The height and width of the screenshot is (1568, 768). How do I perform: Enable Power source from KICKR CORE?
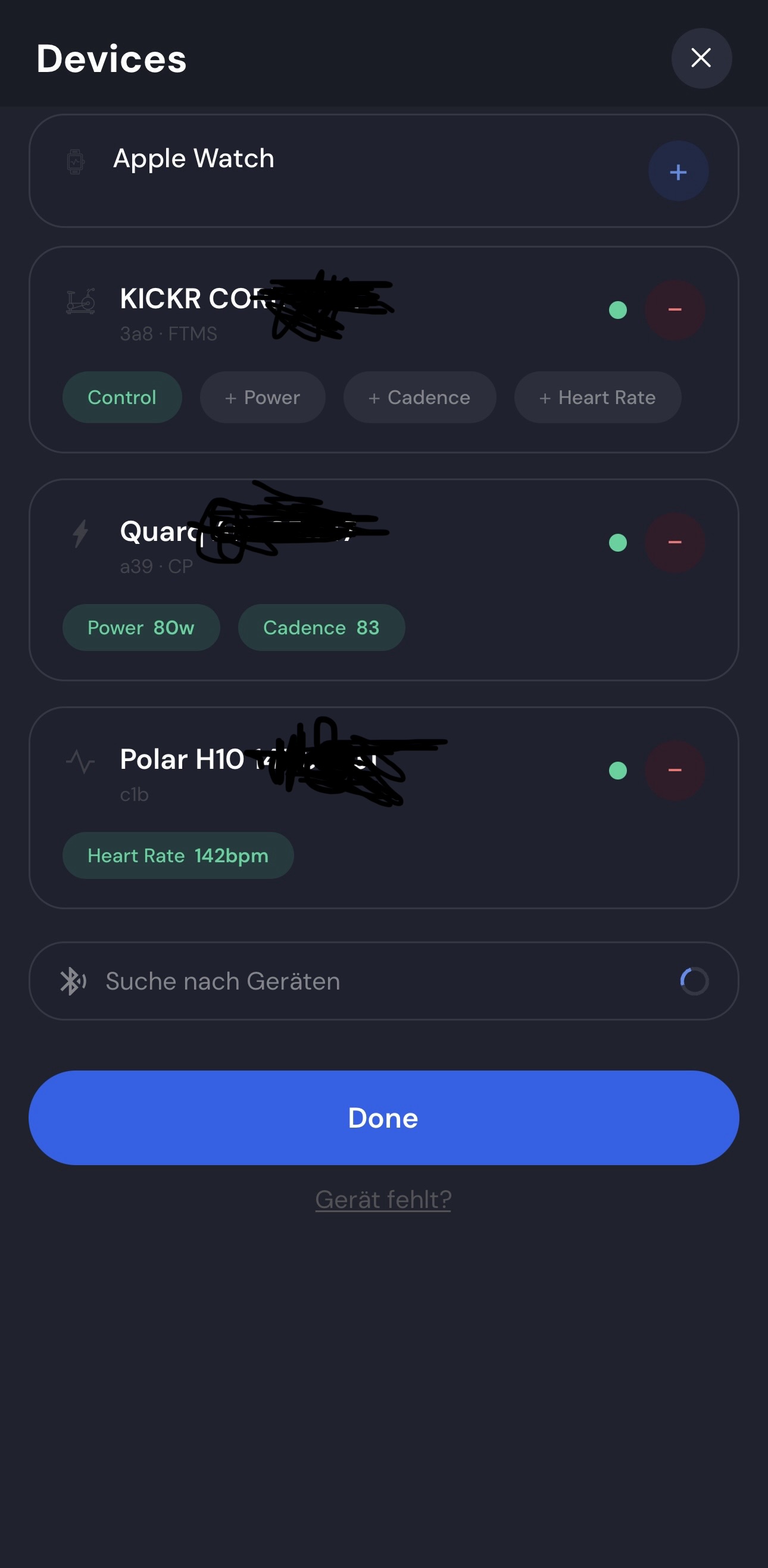tap(263, 398)
